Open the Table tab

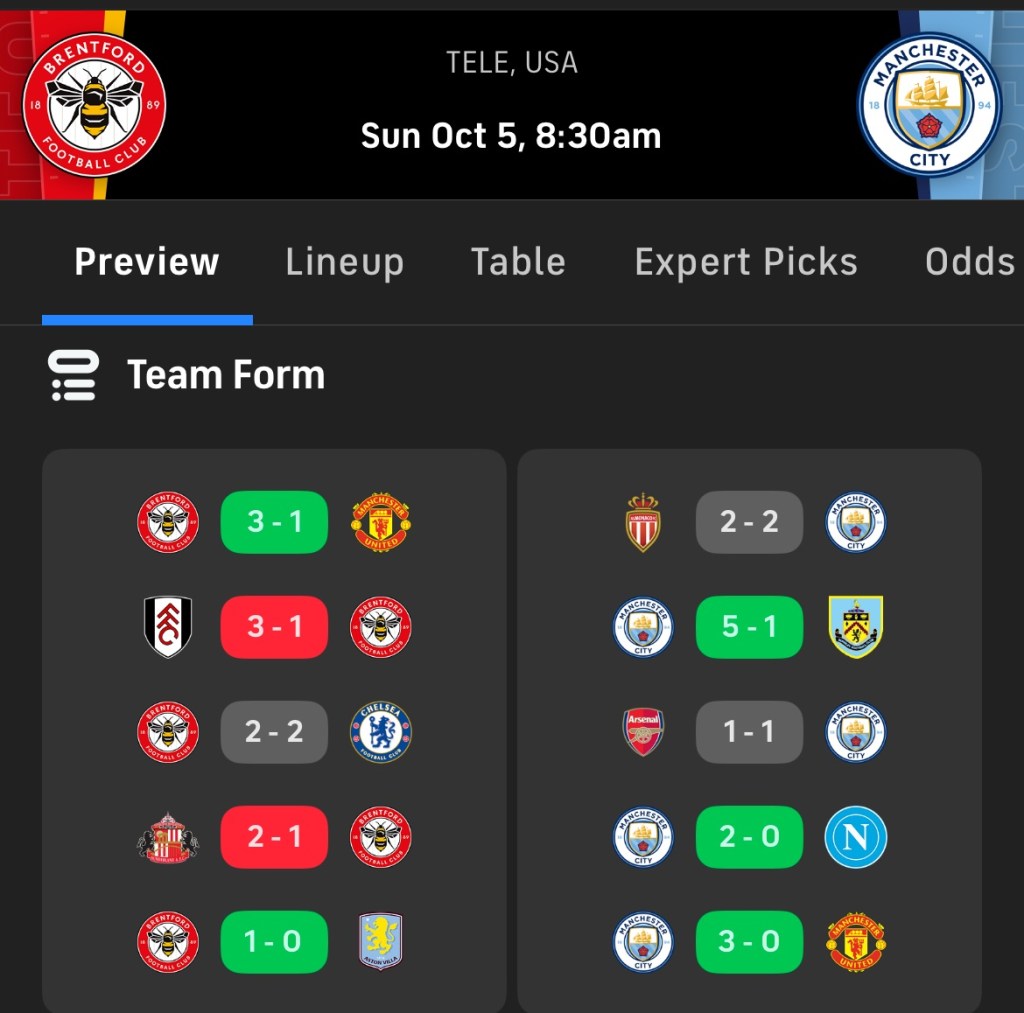click(x=518, y=262)
